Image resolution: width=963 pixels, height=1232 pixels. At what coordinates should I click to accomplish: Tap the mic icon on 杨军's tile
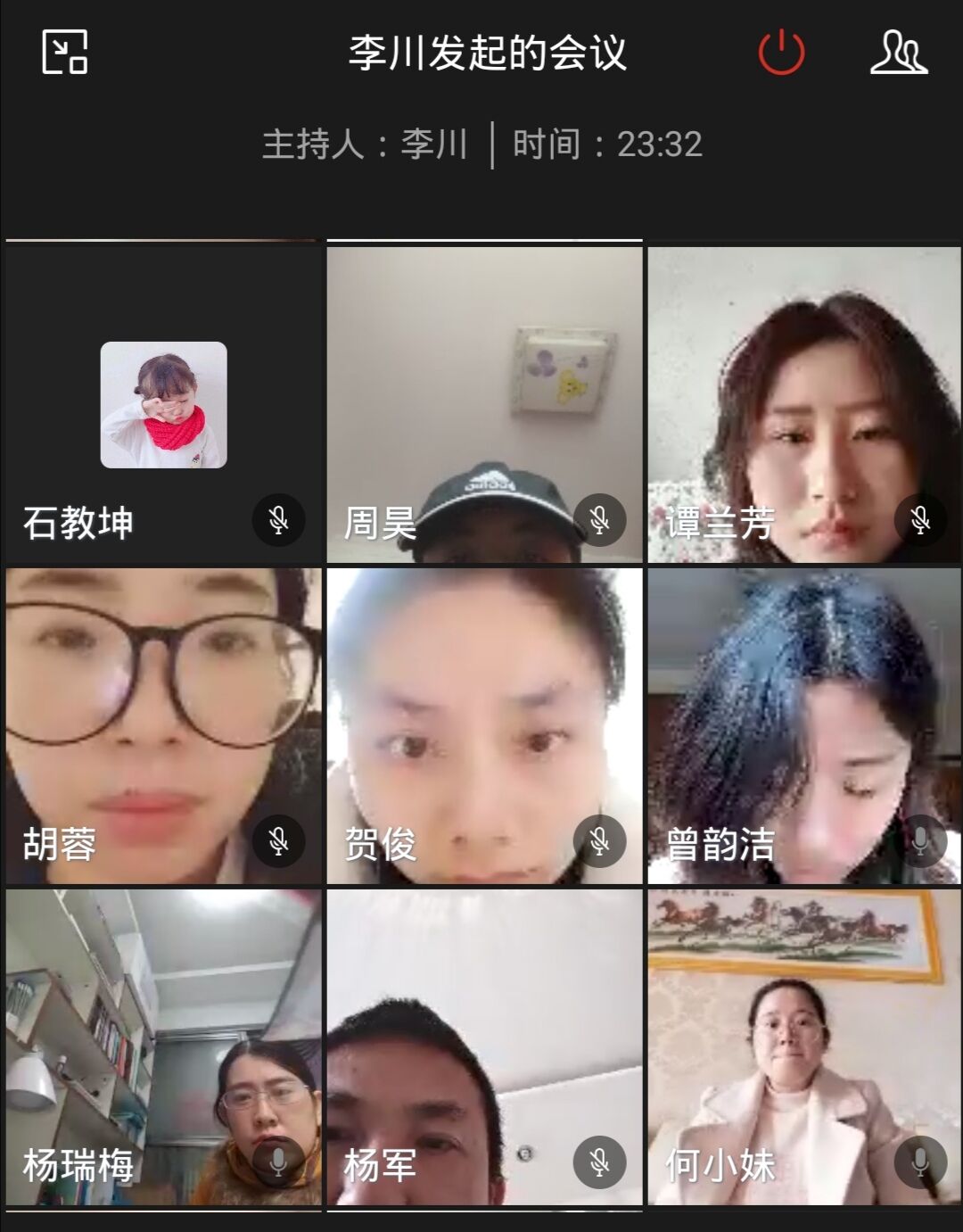coord(599,1162)
